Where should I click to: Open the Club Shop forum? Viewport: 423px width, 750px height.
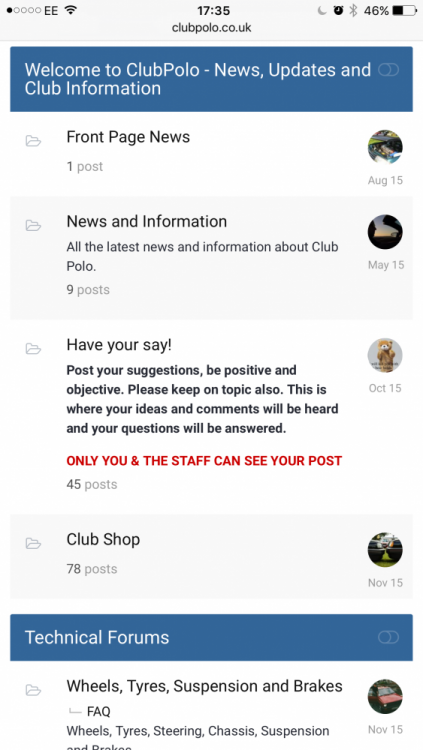(x=103, y=539)
